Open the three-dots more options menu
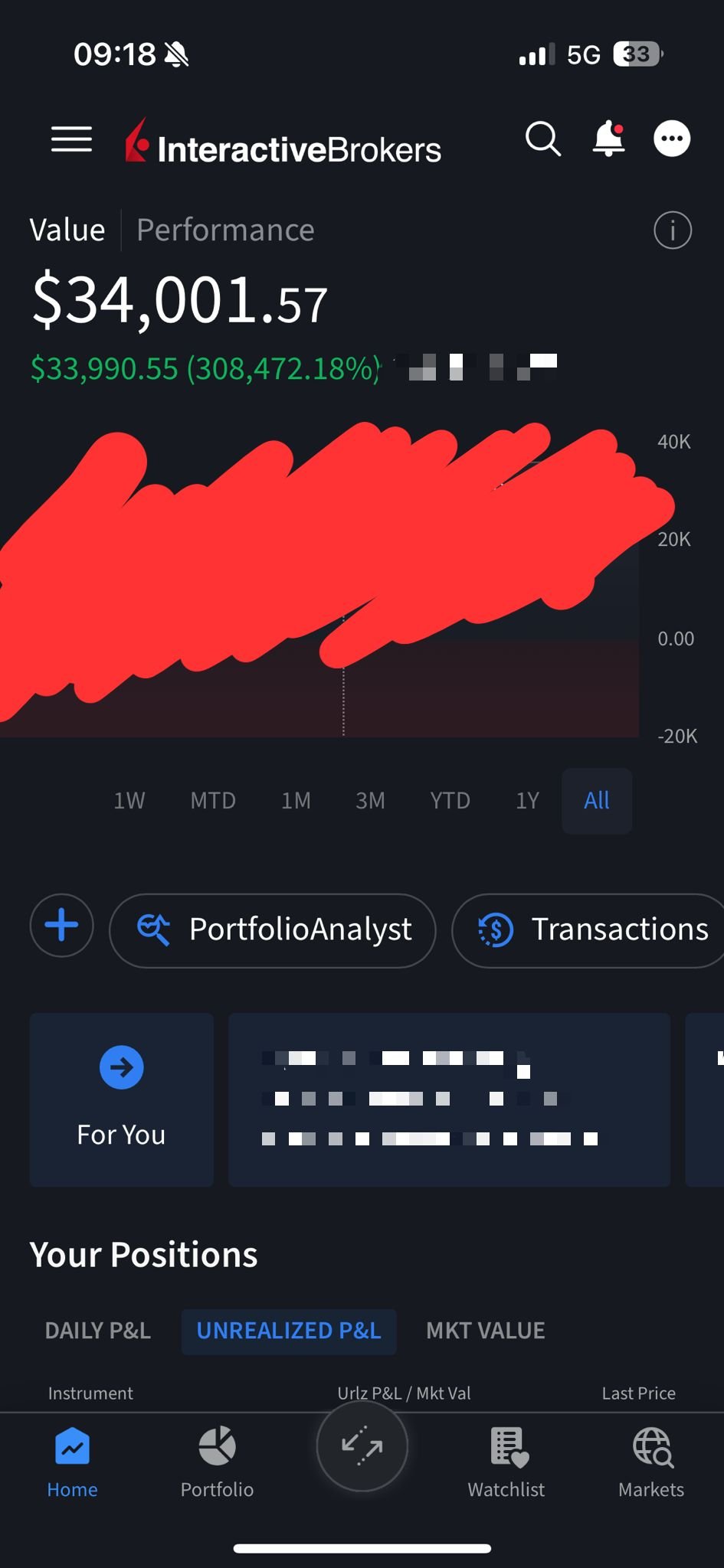Viewport: 724px width, 1568px height. click(x=672, y=139)
